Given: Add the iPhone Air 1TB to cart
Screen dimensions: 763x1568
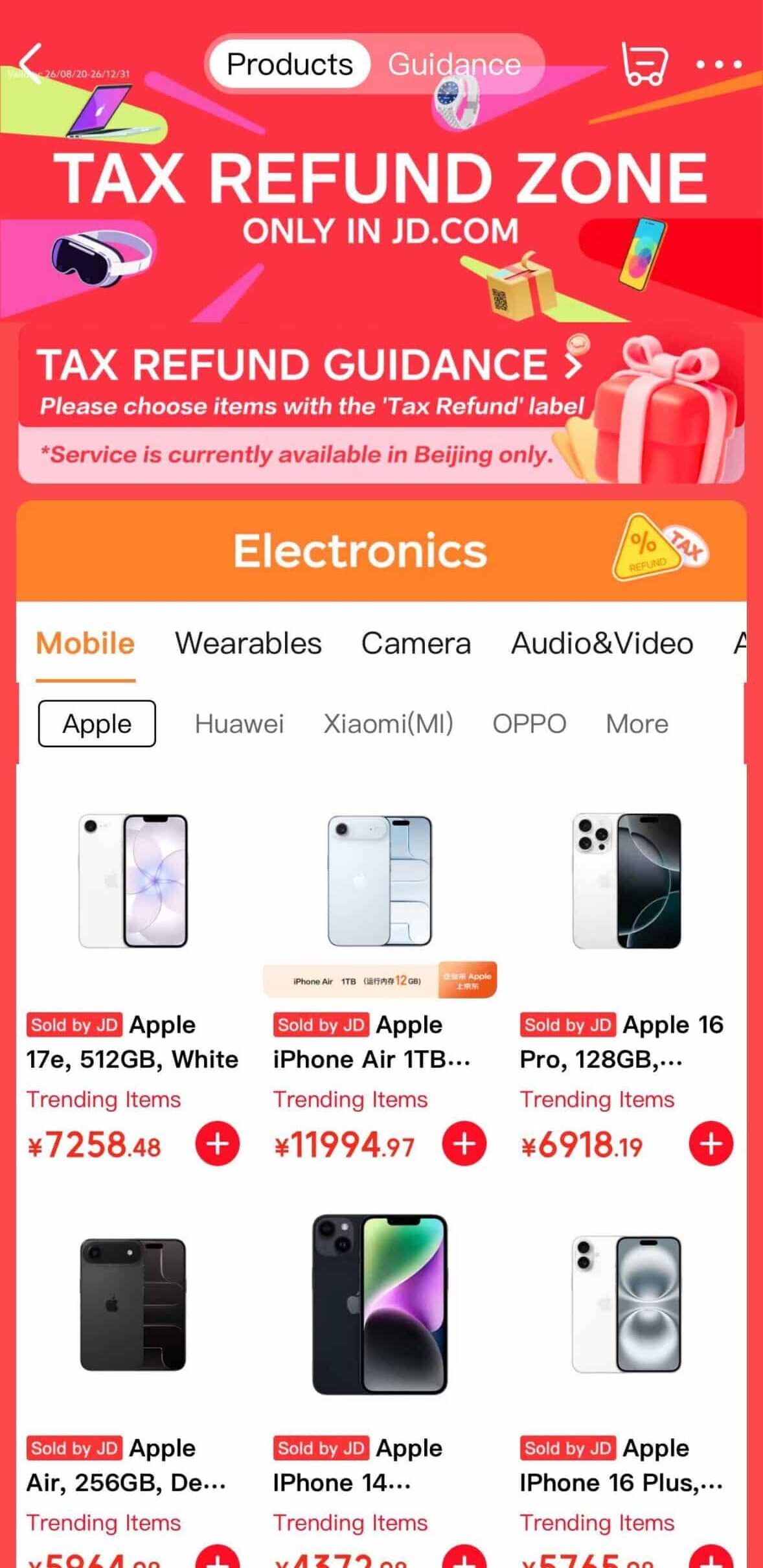Looking at the screenshot, I should click(x=464, y=1144).
